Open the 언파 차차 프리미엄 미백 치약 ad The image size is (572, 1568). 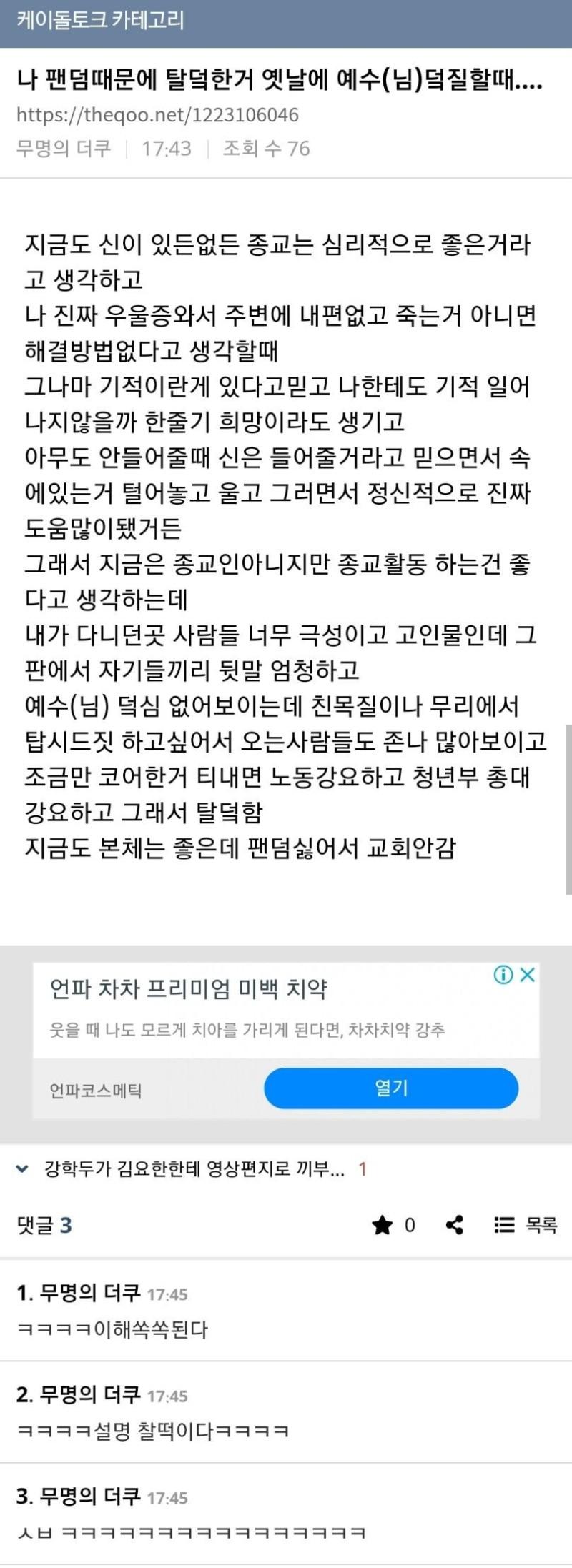click(x=189, y=990)
